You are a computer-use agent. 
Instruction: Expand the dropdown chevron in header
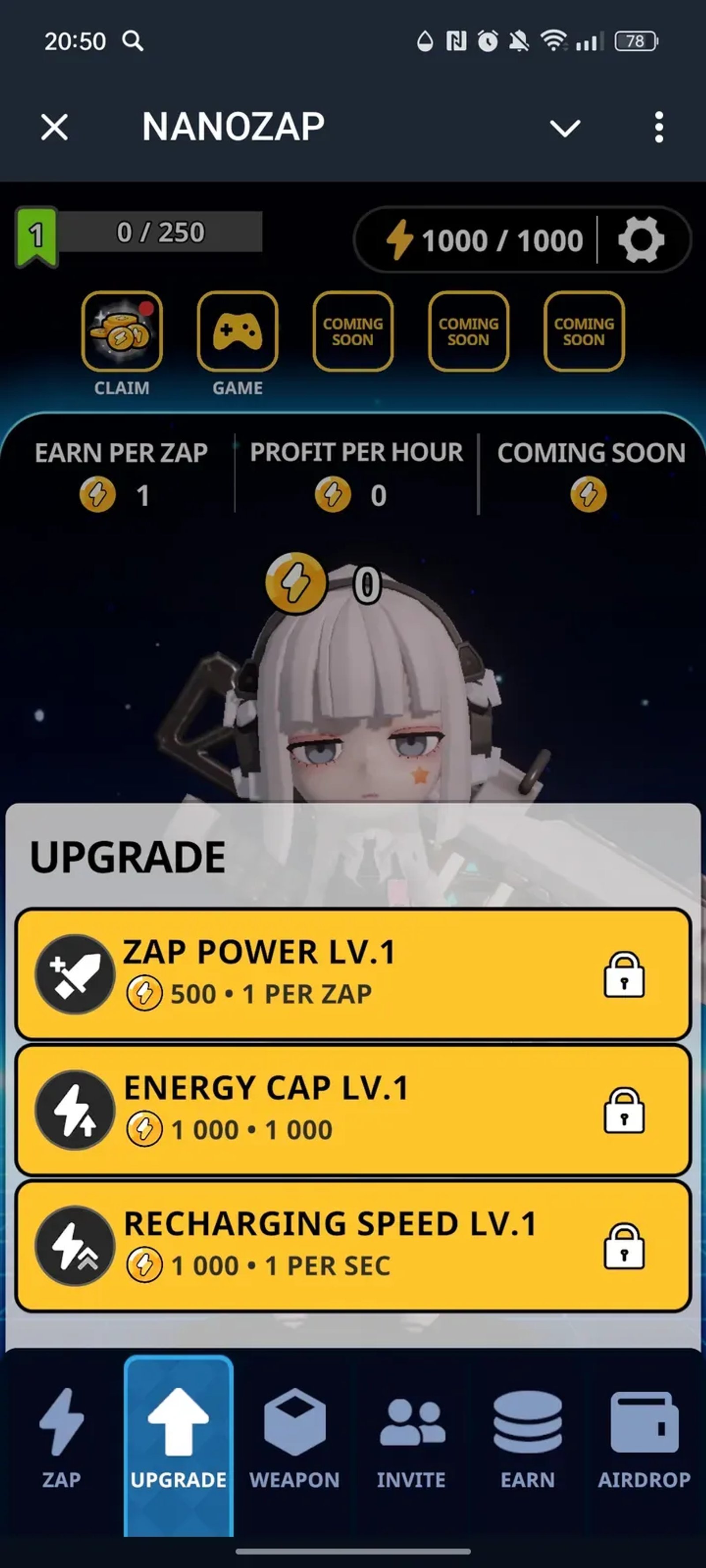tap(565, 128)
